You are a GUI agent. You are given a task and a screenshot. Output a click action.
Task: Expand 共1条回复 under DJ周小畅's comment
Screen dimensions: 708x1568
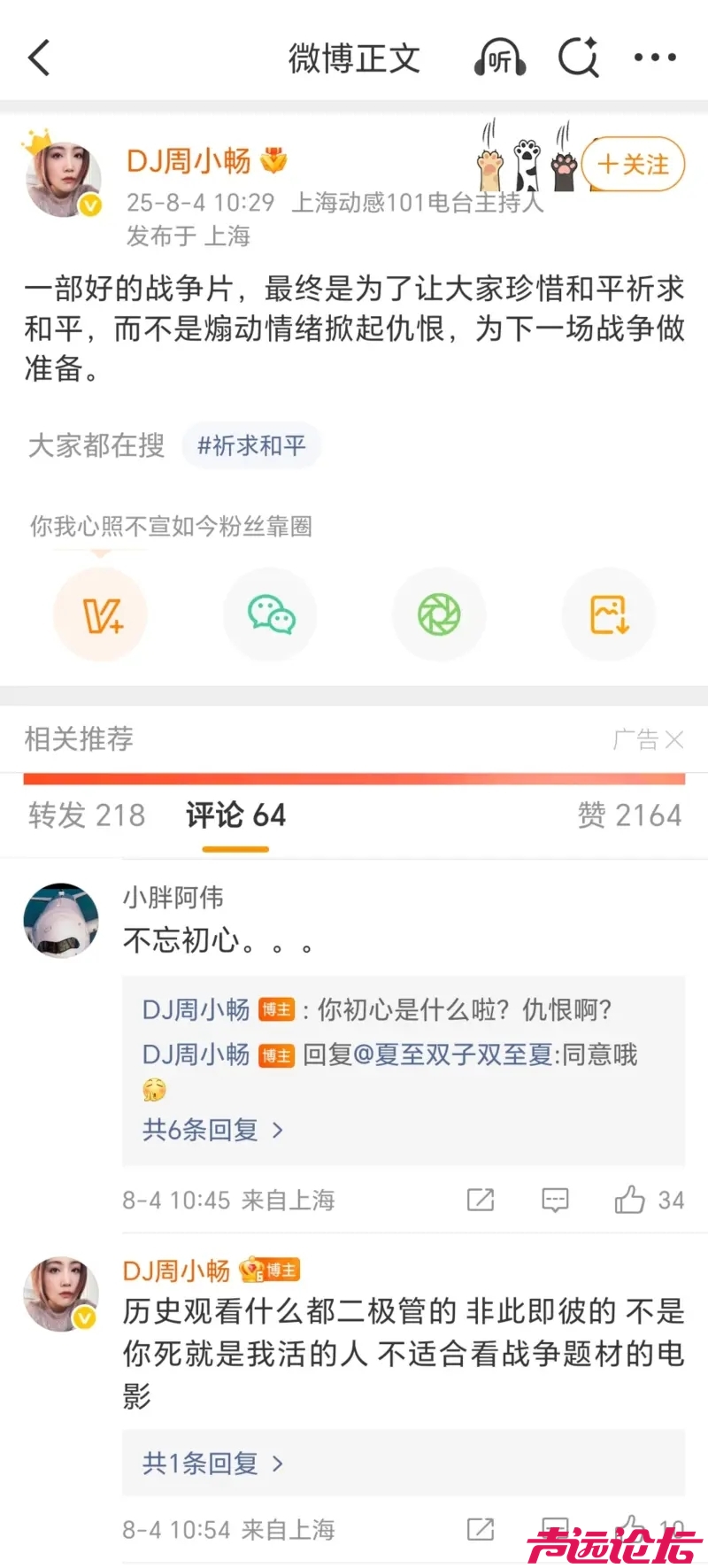point(212,1464)
